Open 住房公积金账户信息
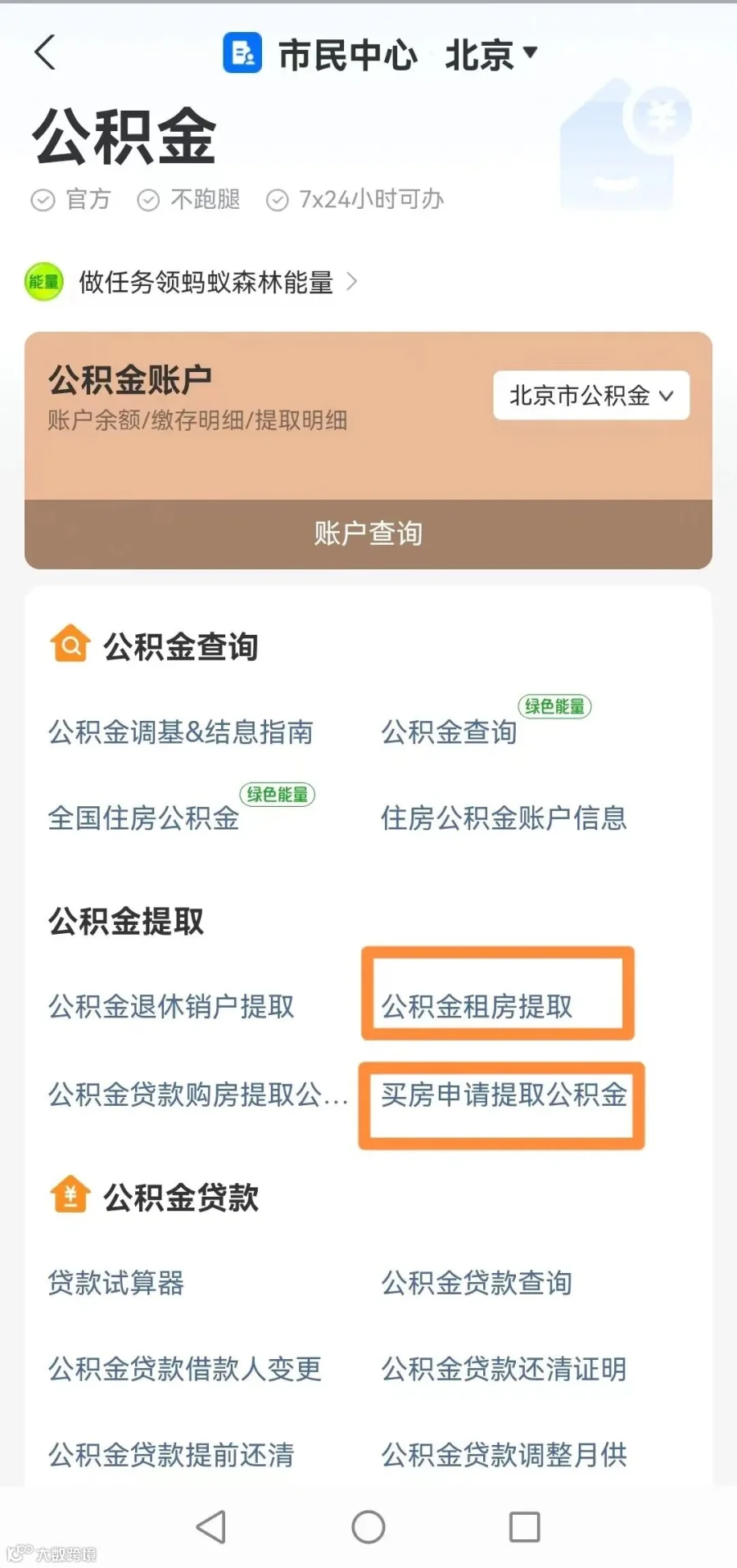Screen dimensions: 737x1568 pyautogui.click(x=504, y=818)
